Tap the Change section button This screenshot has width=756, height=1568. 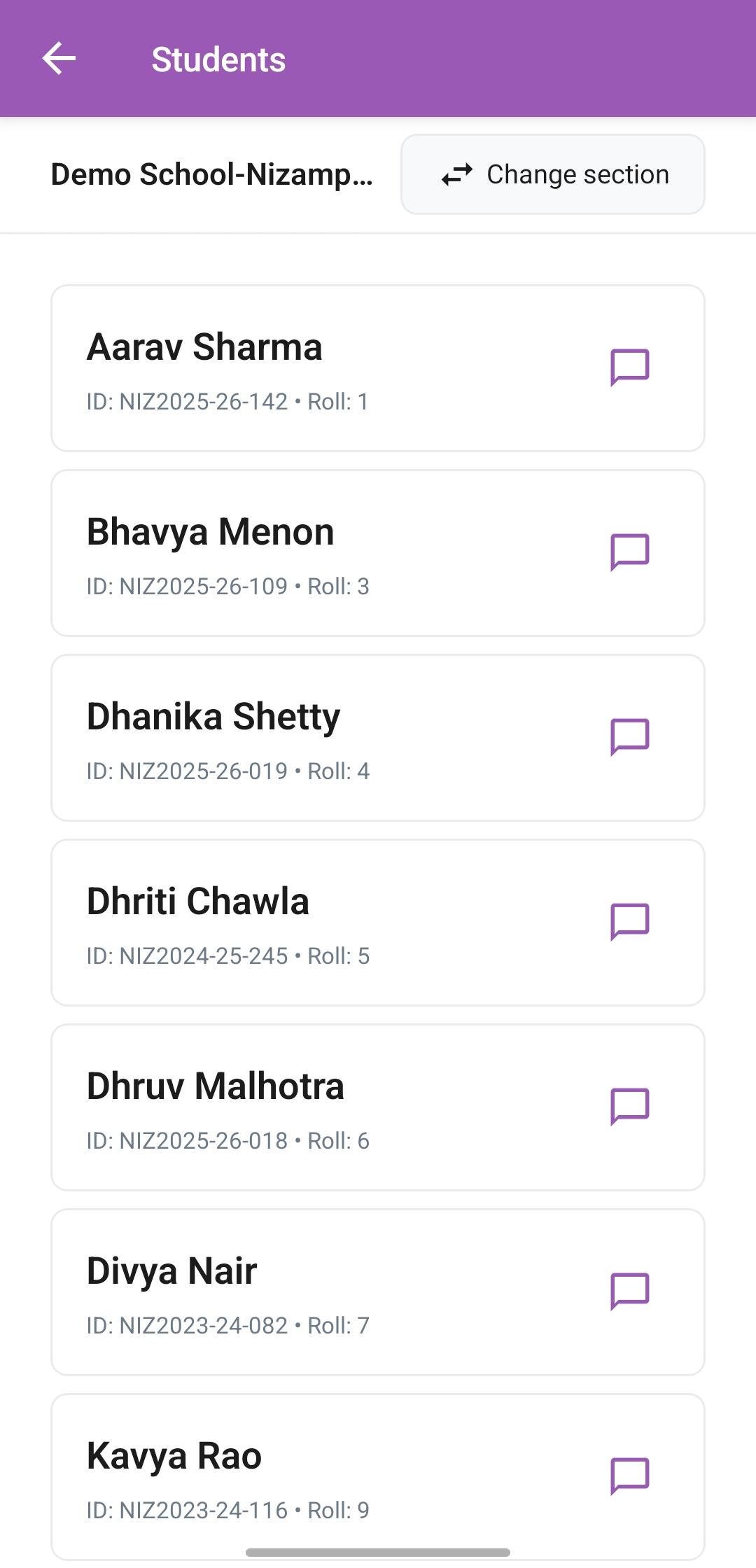tap(552, 174)
